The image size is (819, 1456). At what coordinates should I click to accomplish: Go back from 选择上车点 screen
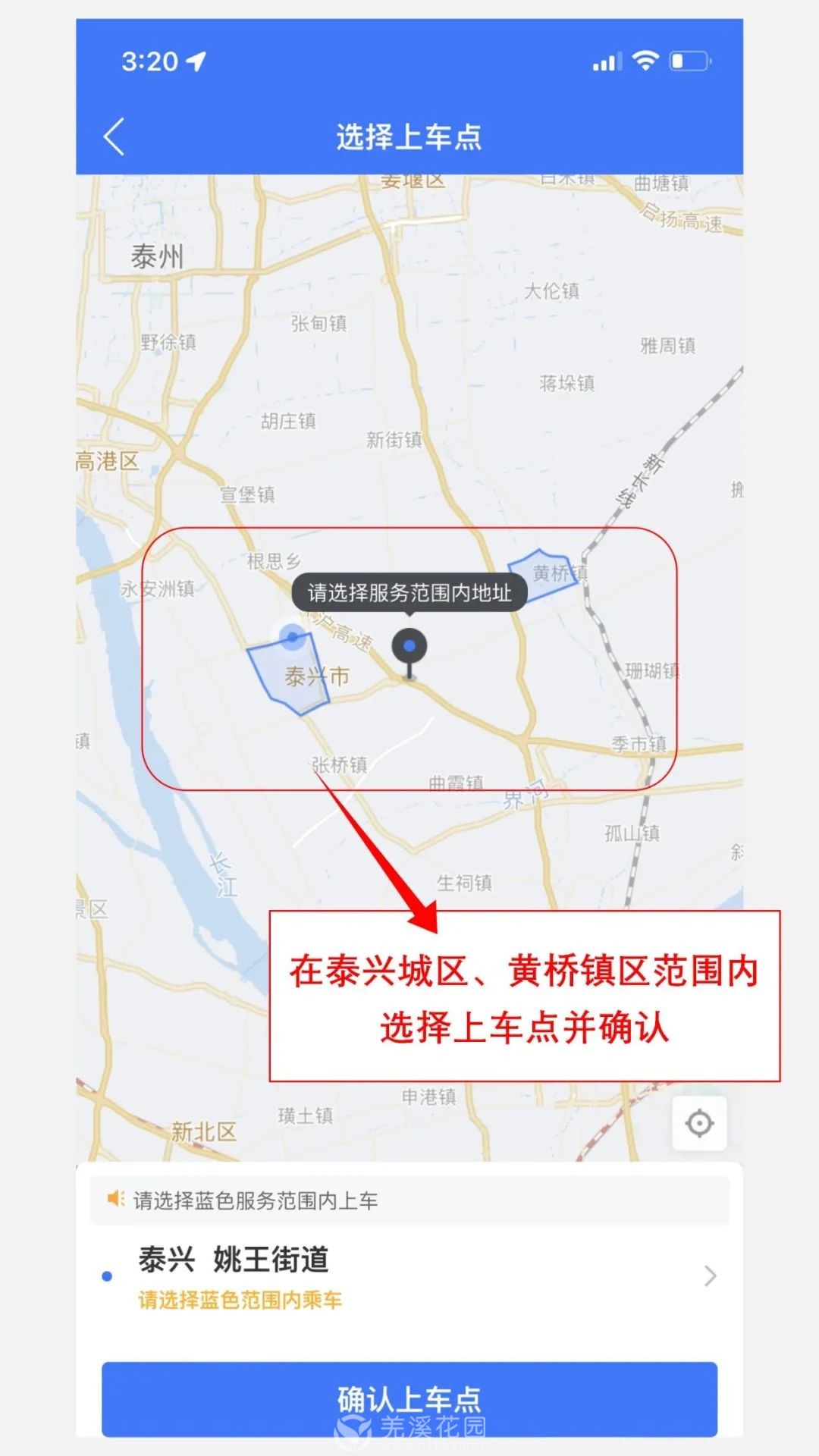point(114,137)
